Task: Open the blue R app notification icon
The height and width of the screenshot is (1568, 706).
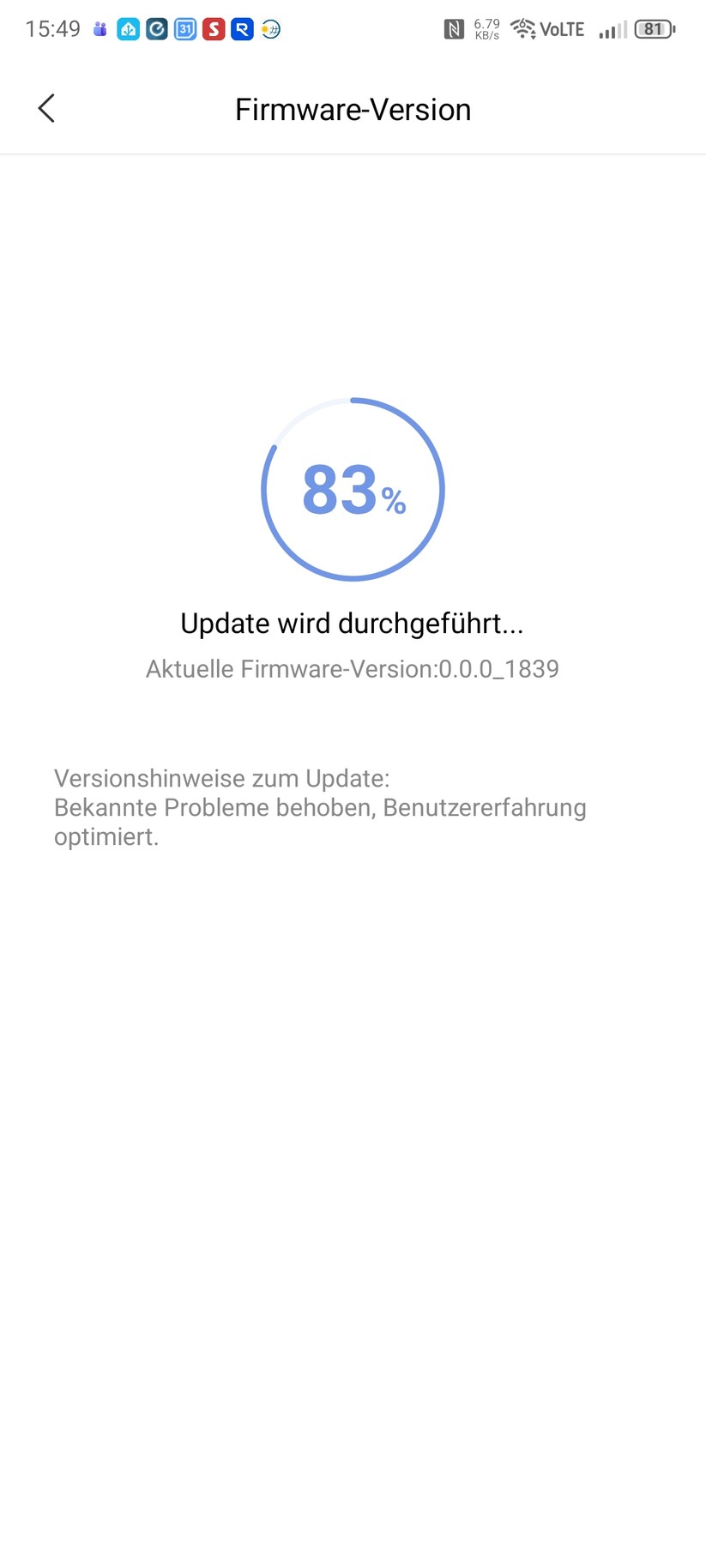Action: (x=241, y=29)
